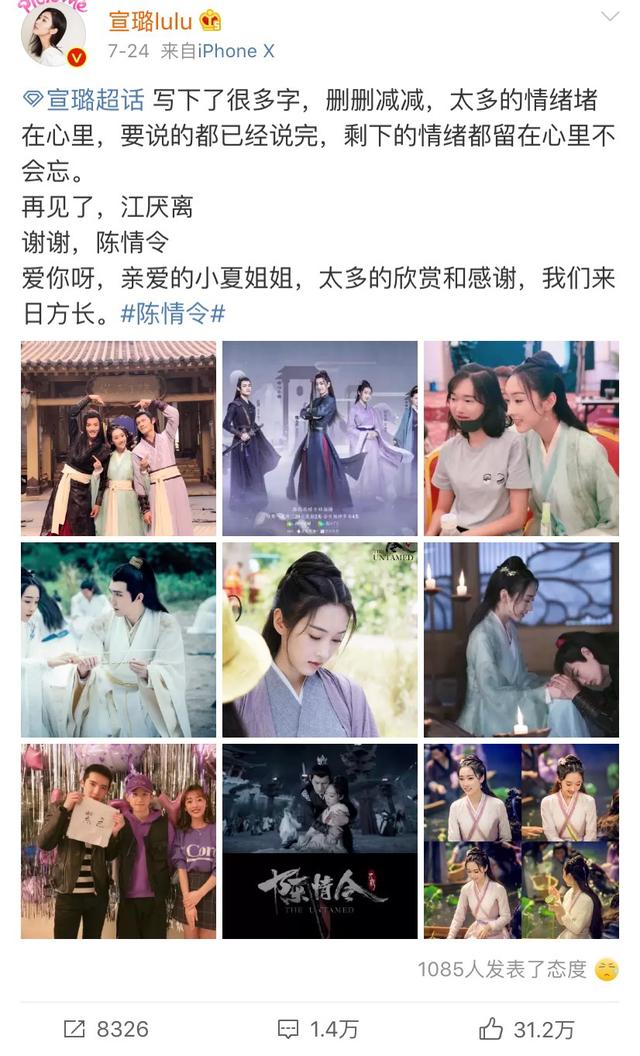Screen dimensions: 640x1056
Task: Open the candlelit scene photo
Action: pyautogui.click(x=521, y=640)
